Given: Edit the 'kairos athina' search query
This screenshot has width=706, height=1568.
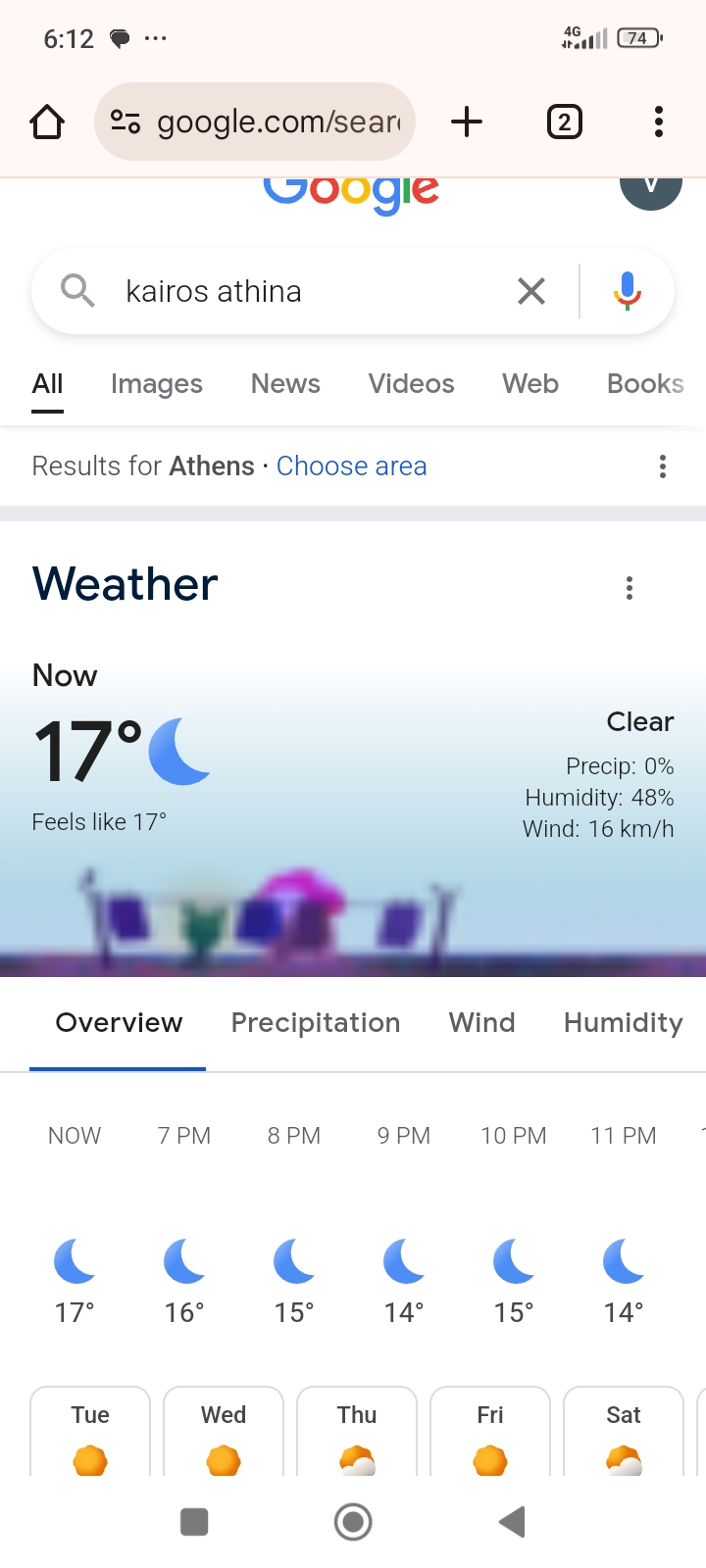Looking at the screenshot, I should tap(294, 292).
